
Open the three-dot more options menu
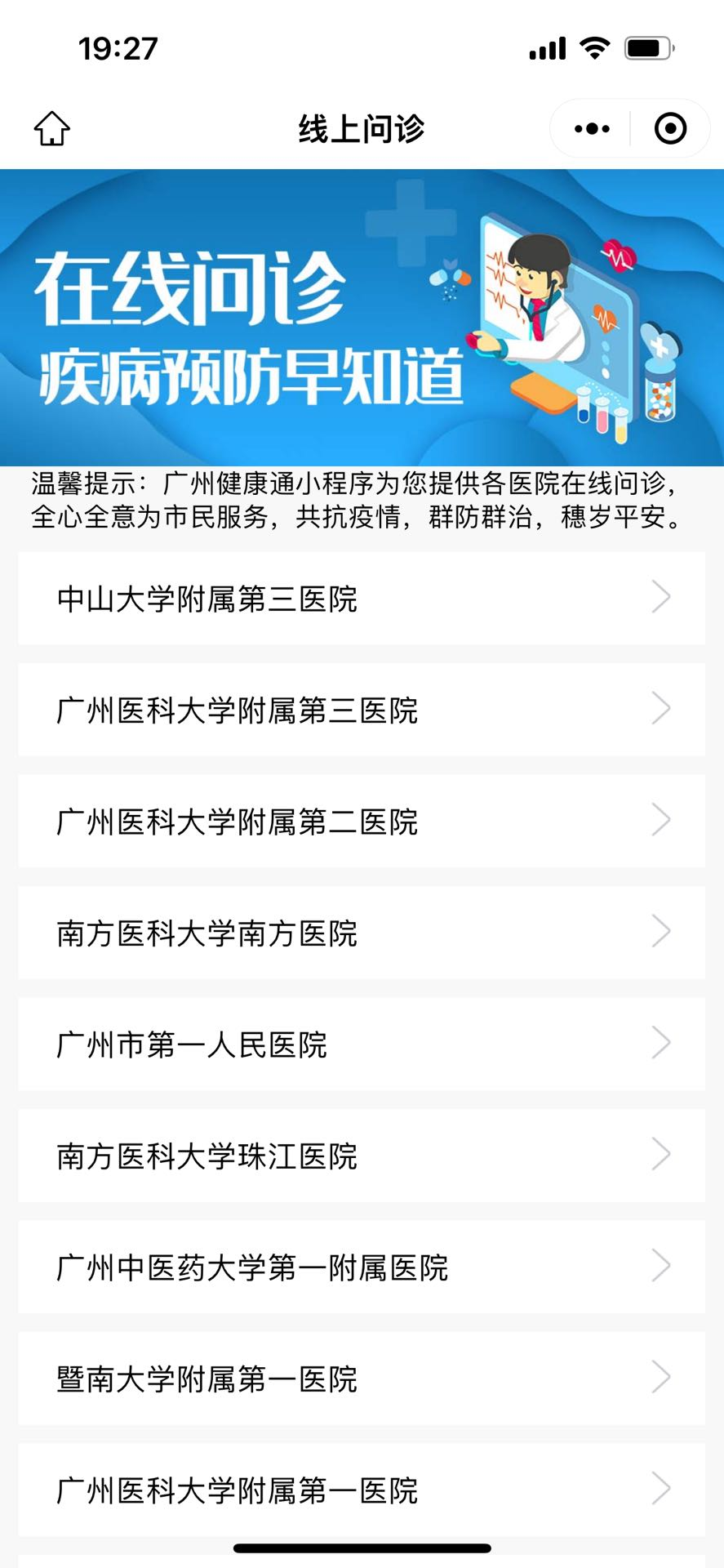(592, 128)
